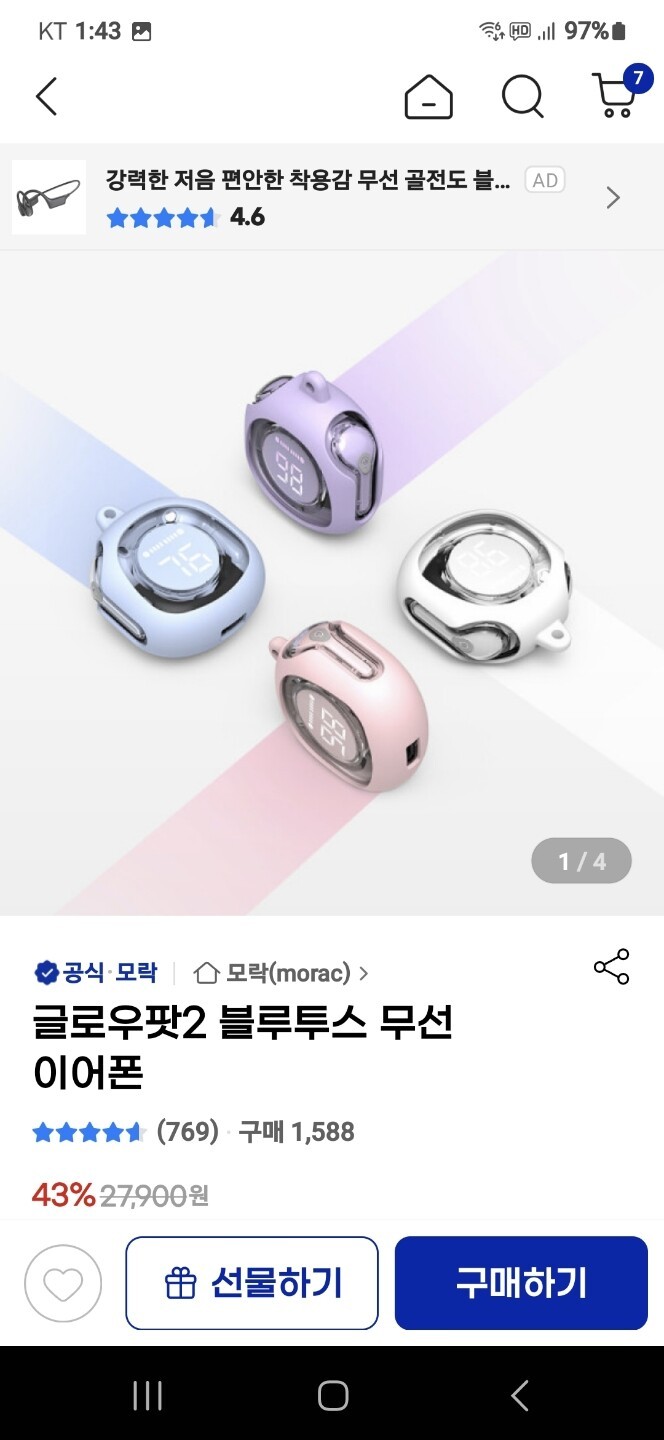
Task: Open the shopping cart with 7 items
Action: [616, 96]
